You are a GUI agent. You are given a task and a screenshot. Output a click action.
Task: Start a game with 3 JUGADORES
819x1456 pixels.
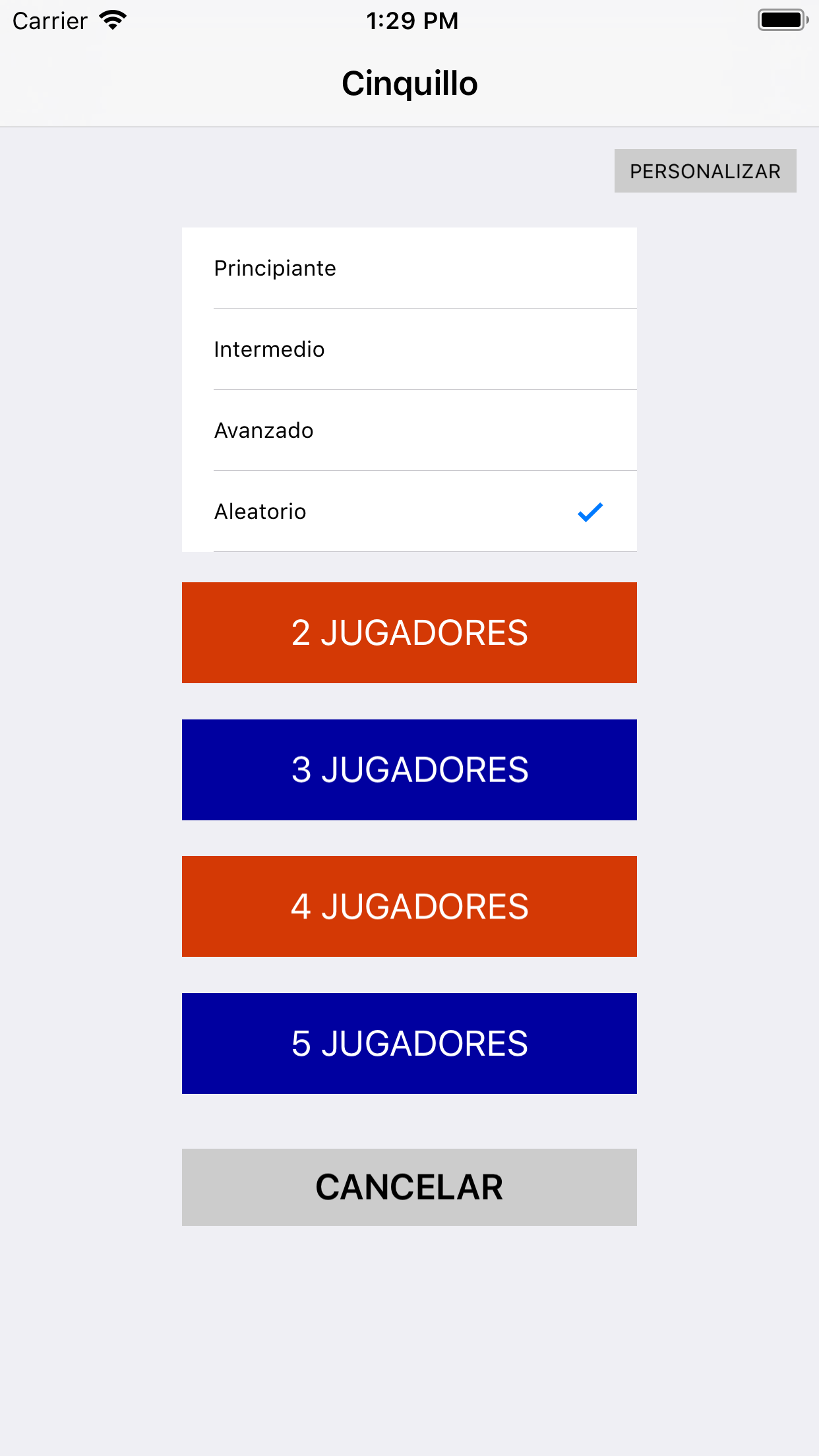[409, 770]
